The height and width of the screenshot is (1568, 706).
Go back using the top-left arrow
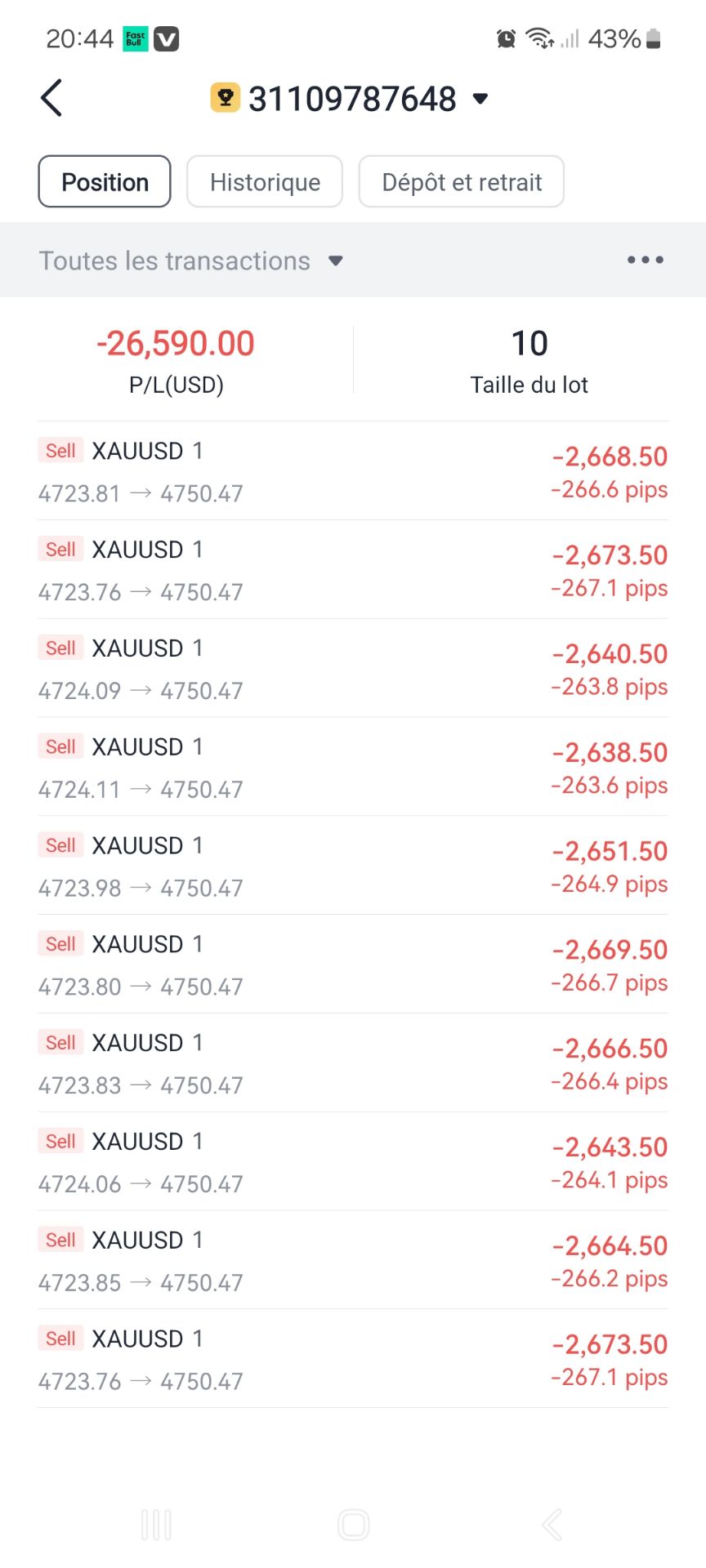pos(51,99)
